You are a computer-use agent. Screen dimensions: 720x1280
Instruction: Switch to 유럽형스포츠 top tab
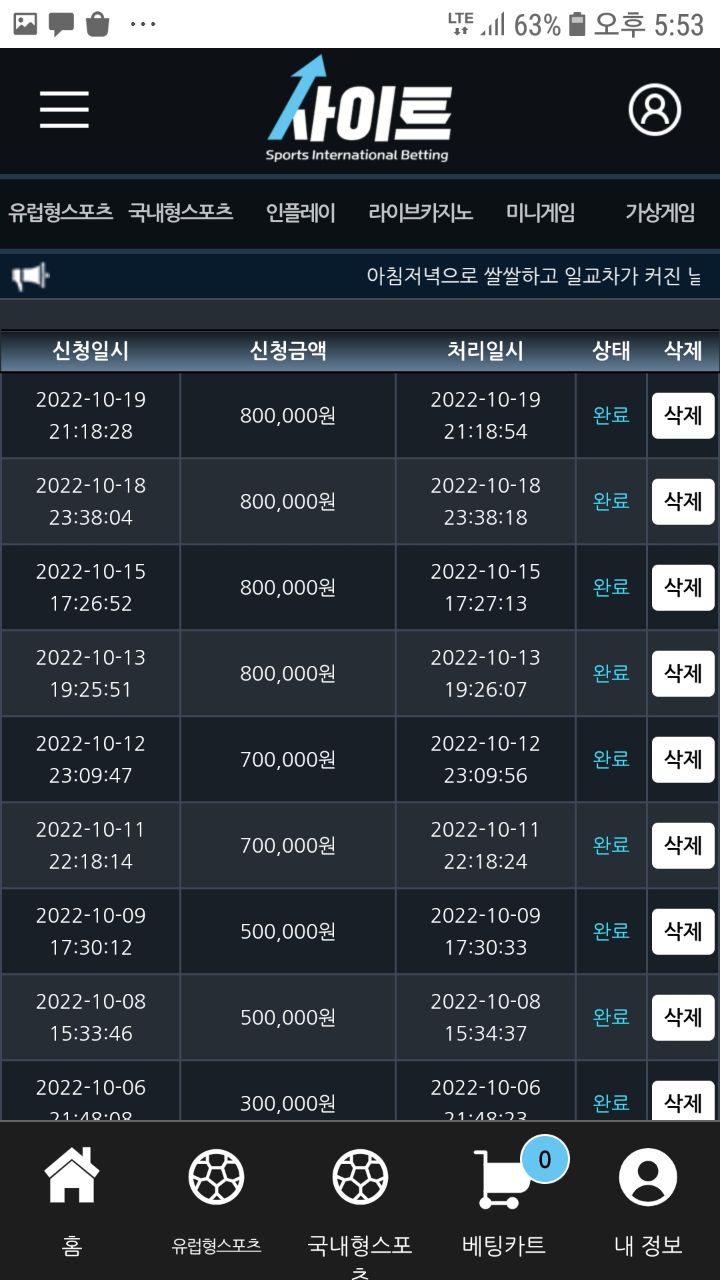60,212
